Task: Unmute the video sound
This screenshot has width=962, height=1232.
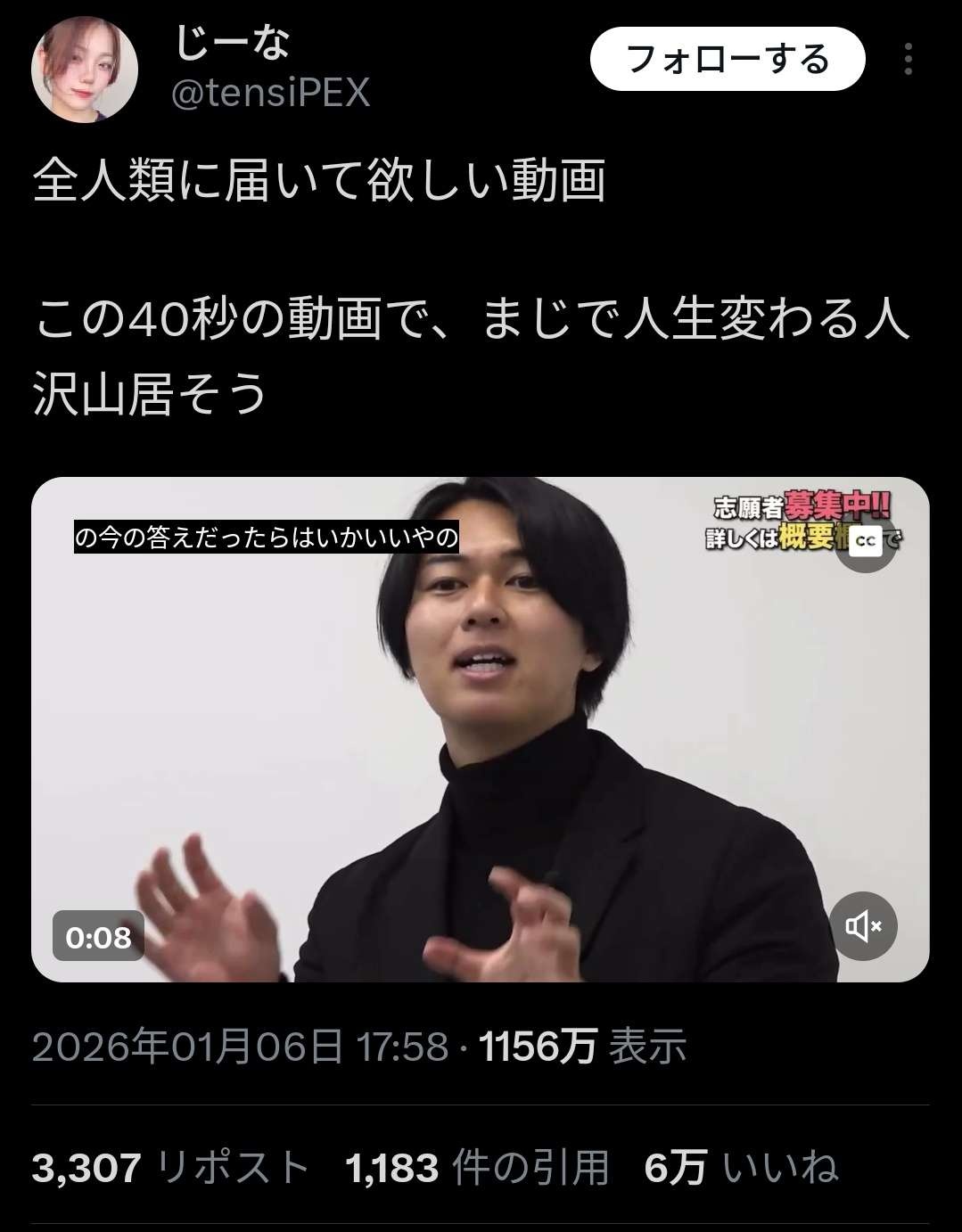Action: pyautogui.click(x=862, y=926)
